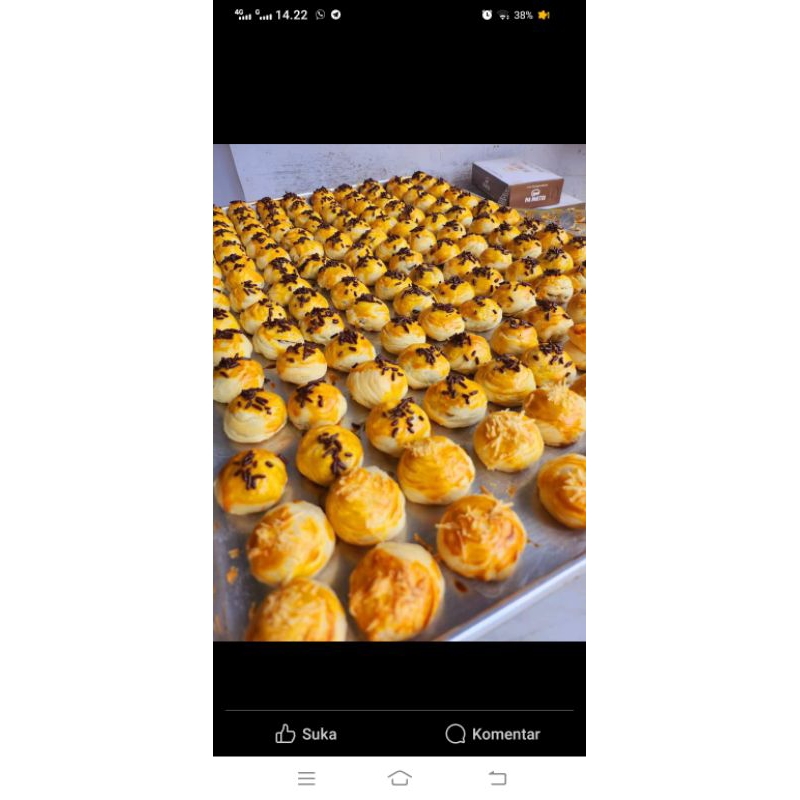Viewport: 800px width, 800px height.
Task: Tap the system back button
Action: 497,778
